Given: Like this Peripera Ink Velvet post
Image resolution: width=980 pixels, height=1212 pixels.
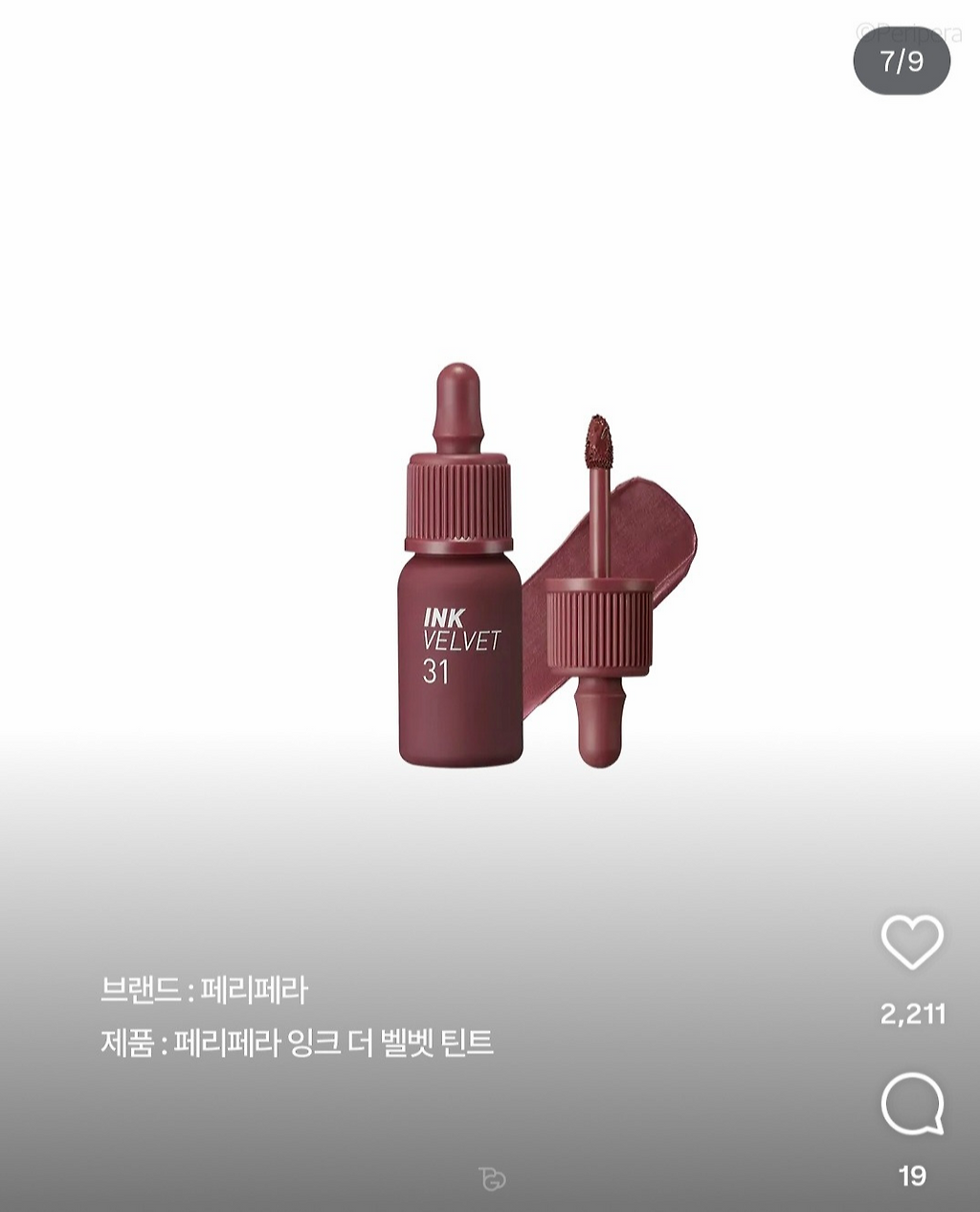Looking at the screenshot, I should click(912, 942).
